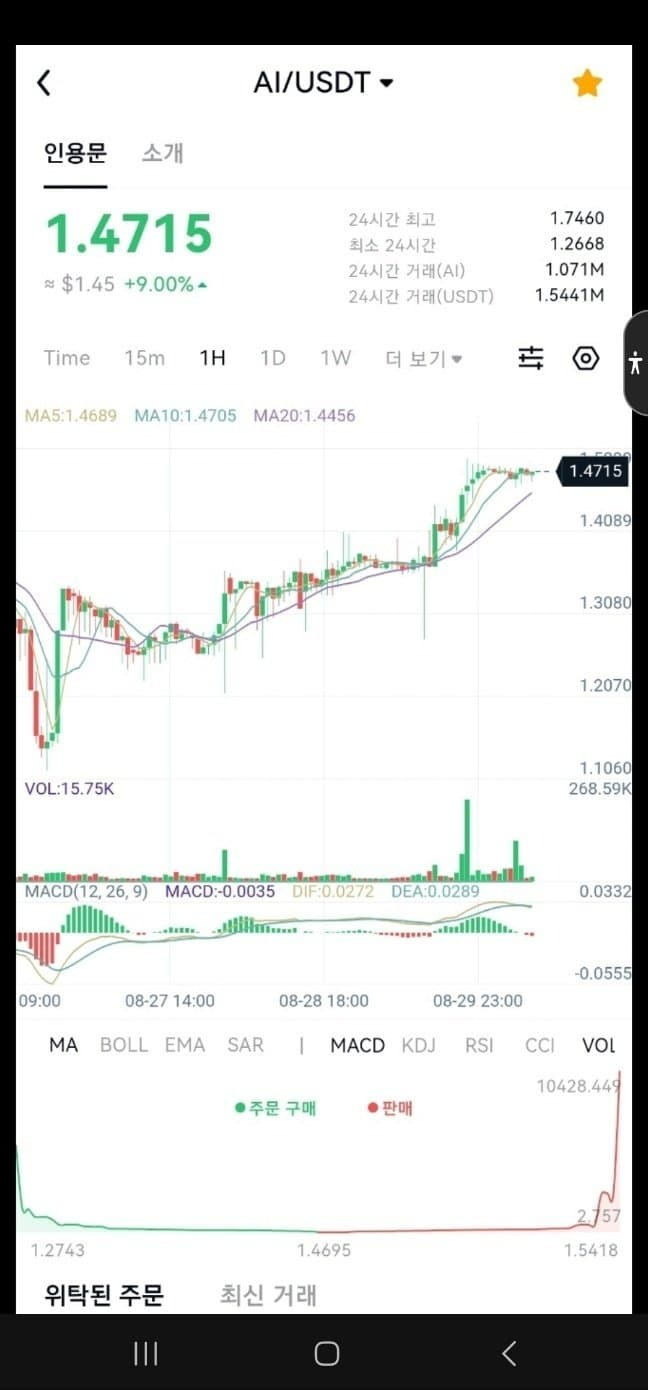The width and height of the screenshot is (648, 1390).
Task: Tap the system home button
Action: pos(327,1353)
